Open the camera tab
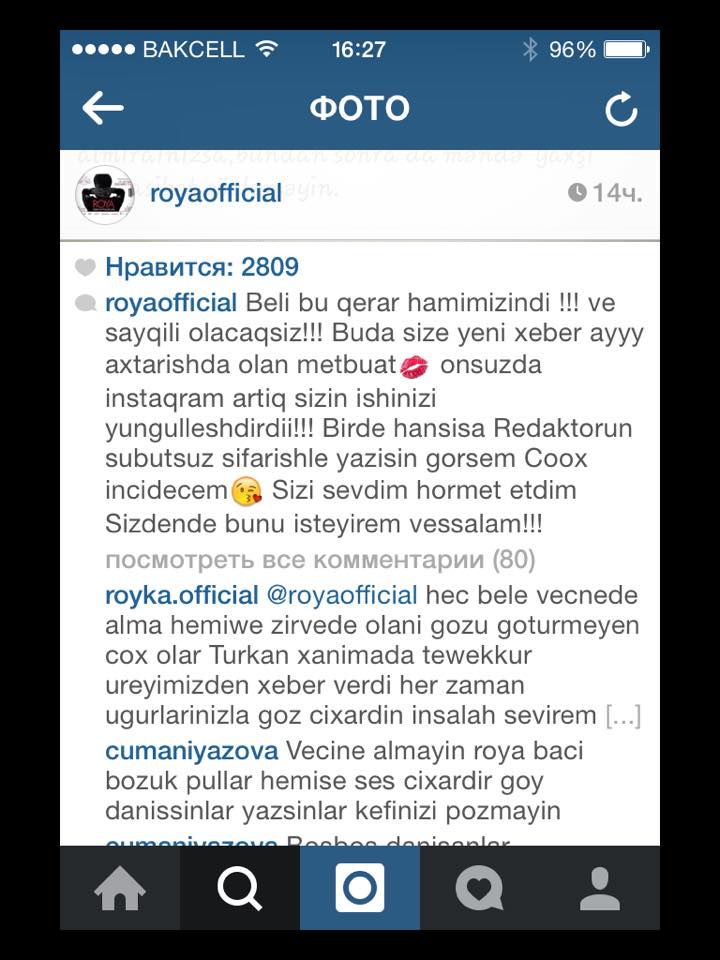The width and height of the screenshot is (720, 960). (x=360, y=887)
